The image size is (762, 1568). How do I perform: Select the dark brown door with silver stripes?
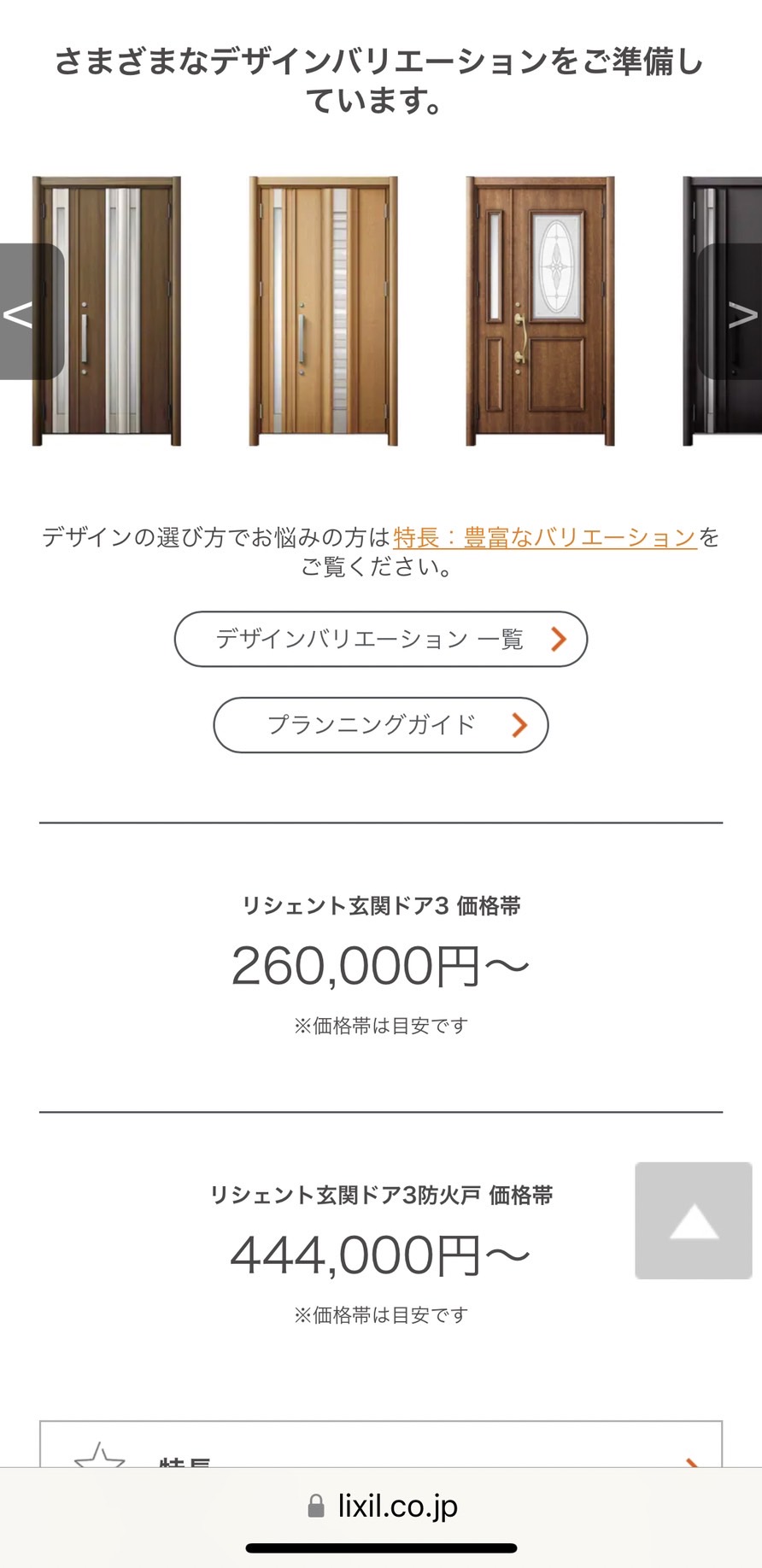click(107, 311)
